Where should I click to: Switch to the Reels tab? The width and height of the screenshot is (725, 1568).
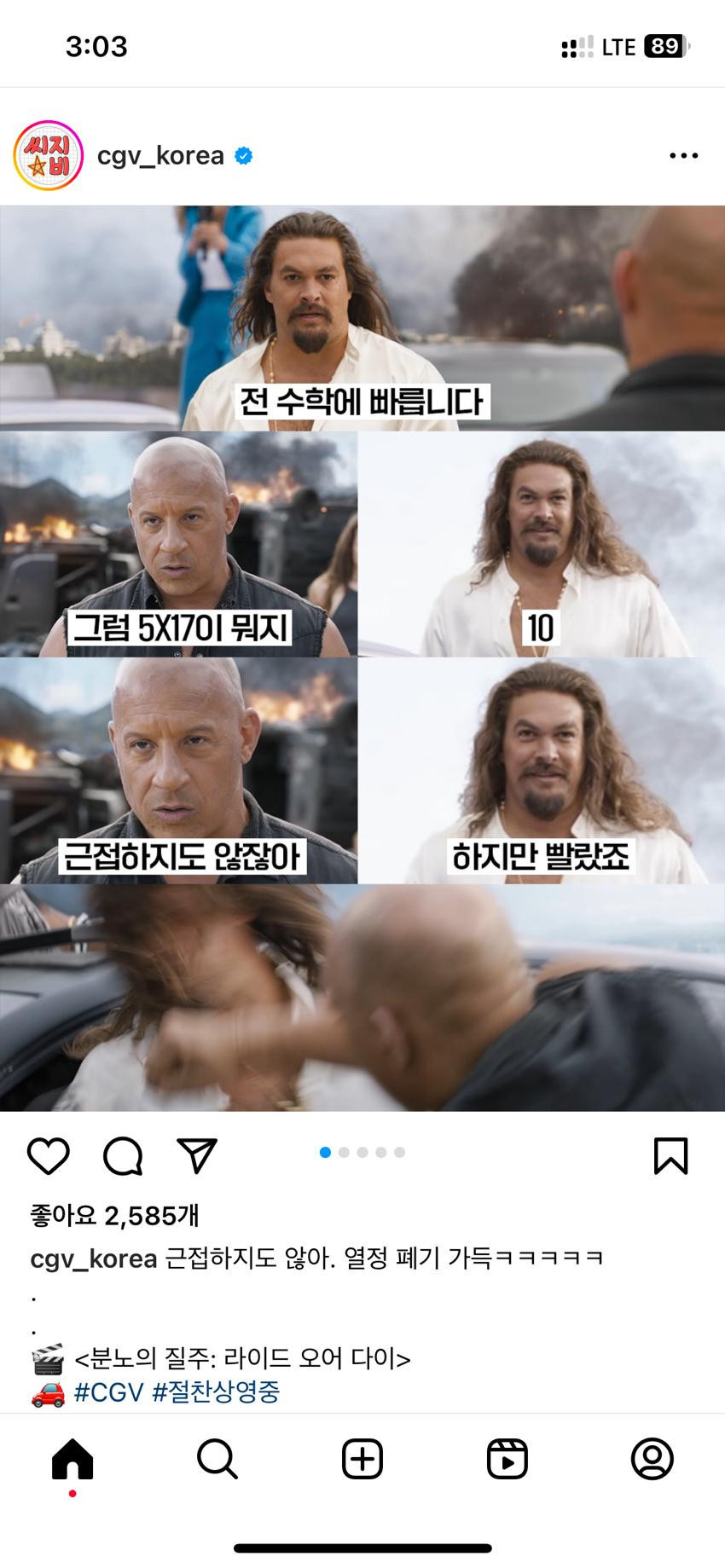[507, 1459]
